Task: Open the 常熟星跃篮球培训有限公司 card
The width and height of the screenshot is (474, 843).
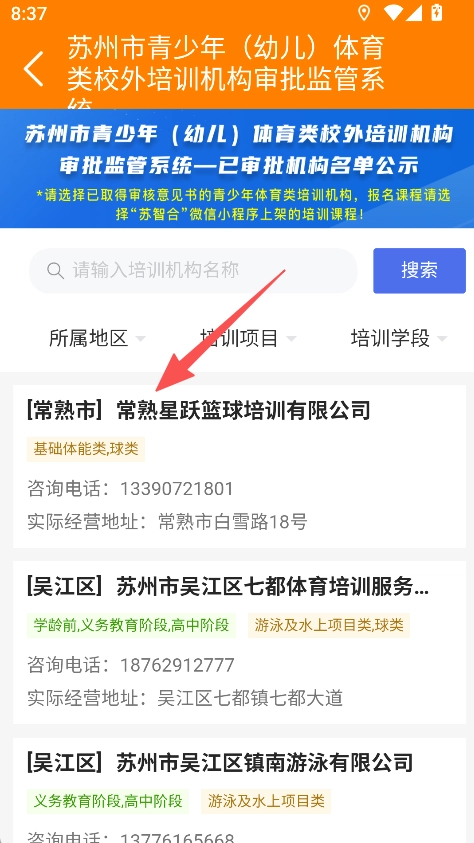Action: (239, 466)
